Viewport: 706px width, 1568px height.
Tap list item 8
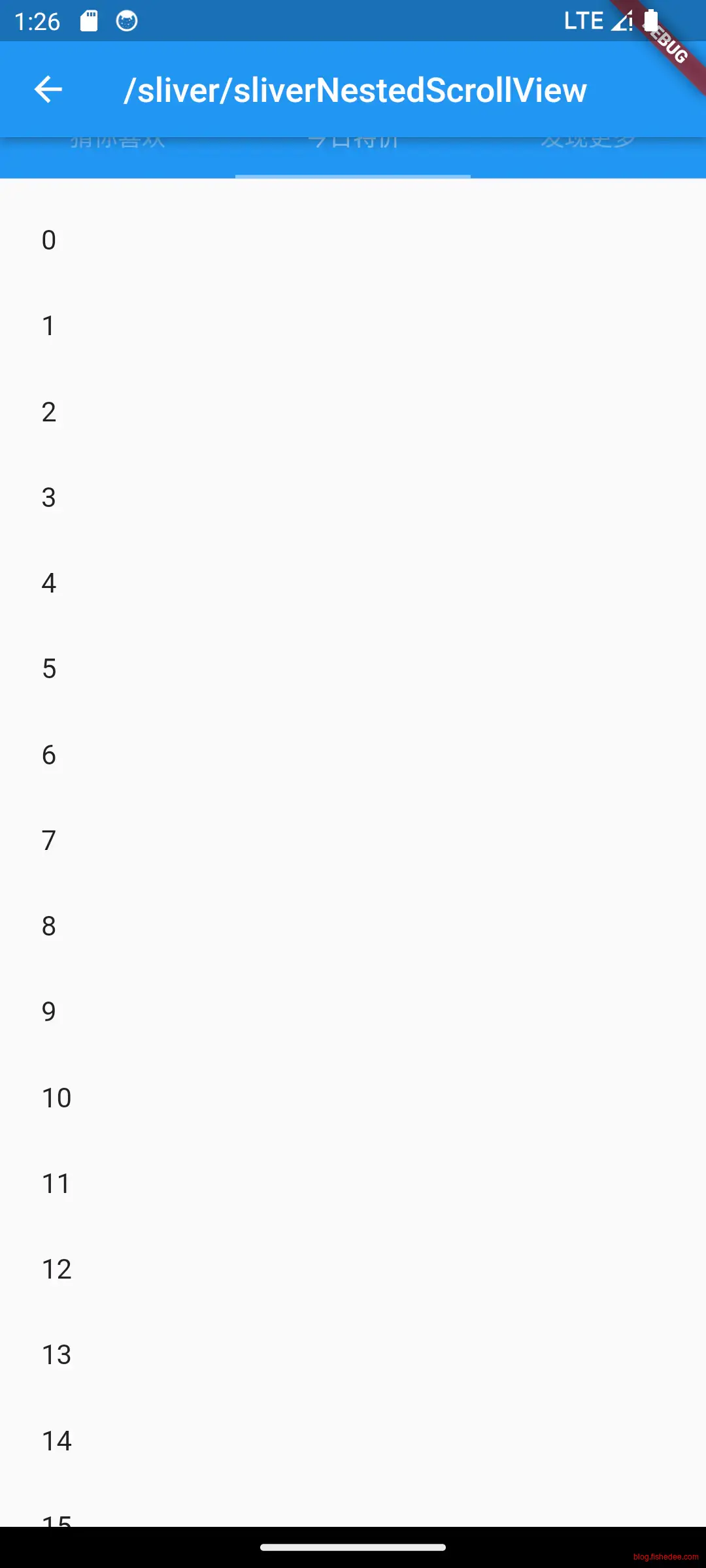point(353,926)
